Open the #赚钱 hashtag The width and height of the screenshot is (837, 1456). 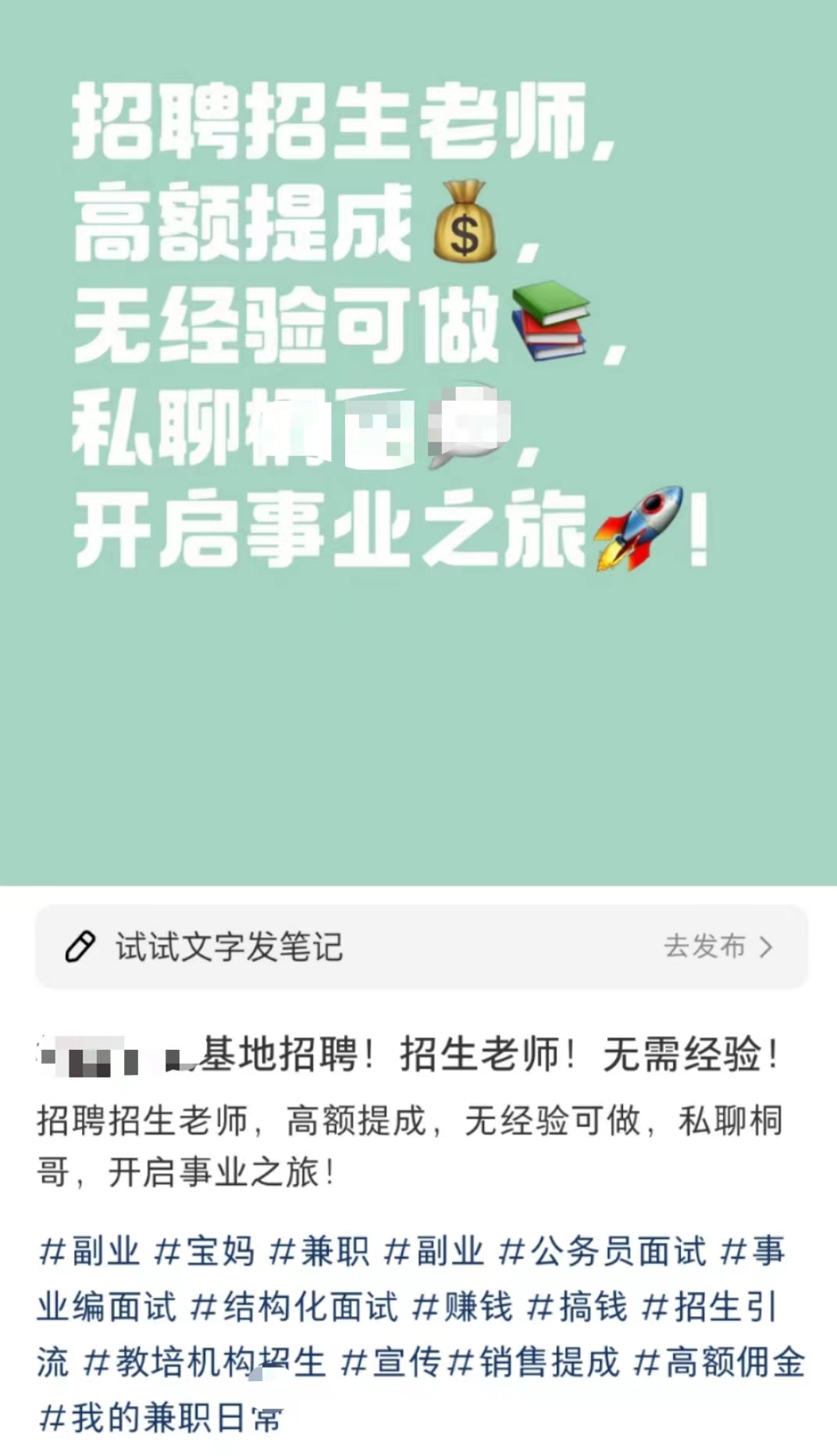click(x=462, y=1307)
